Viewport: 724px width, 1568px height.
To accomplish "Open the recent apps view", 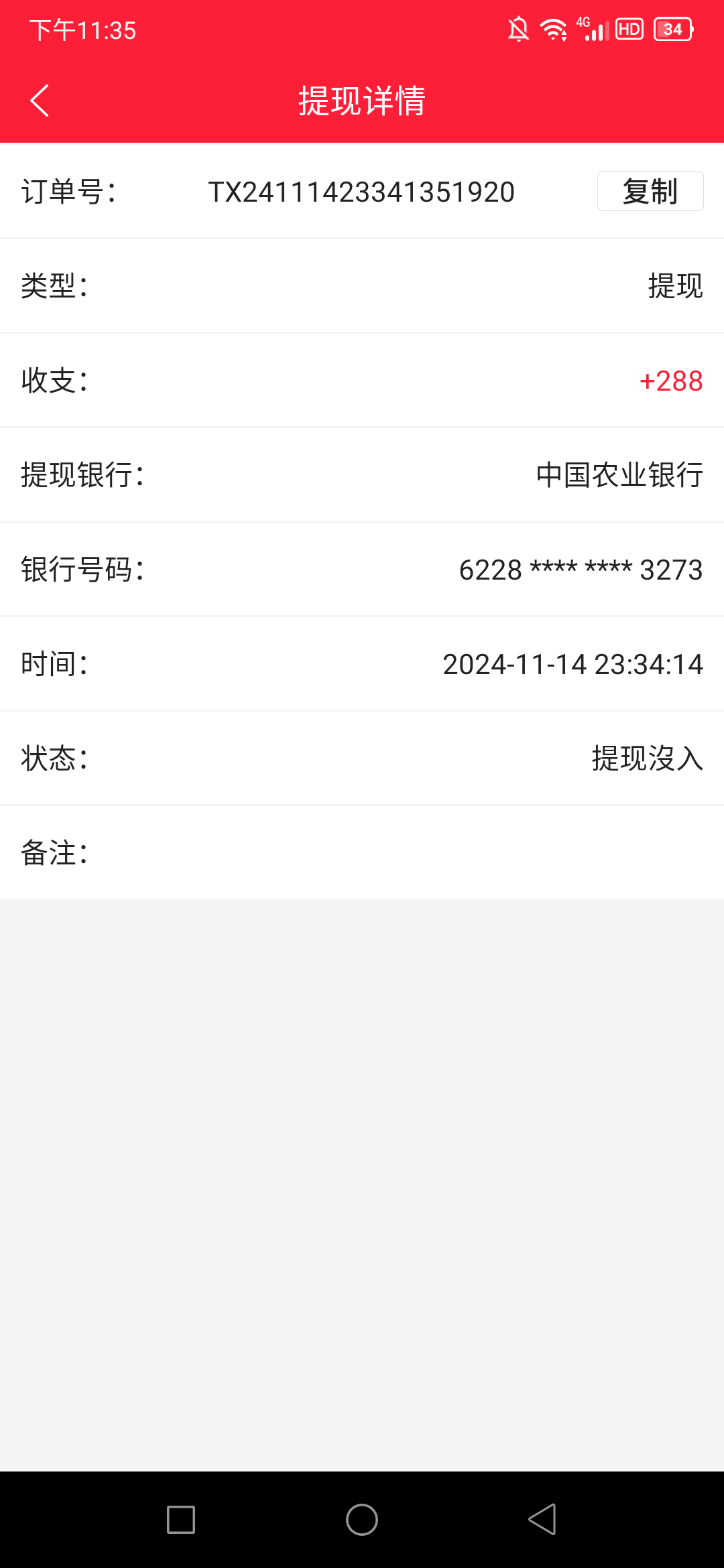I will point(181,1519).
